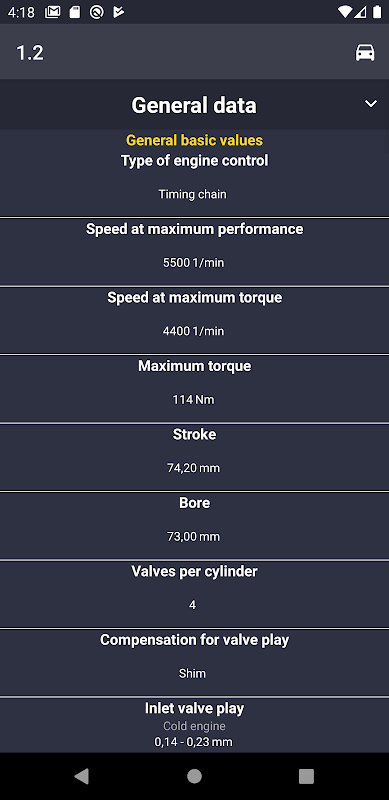
Task: Go back with the system back button
Action: click(82, 776)
